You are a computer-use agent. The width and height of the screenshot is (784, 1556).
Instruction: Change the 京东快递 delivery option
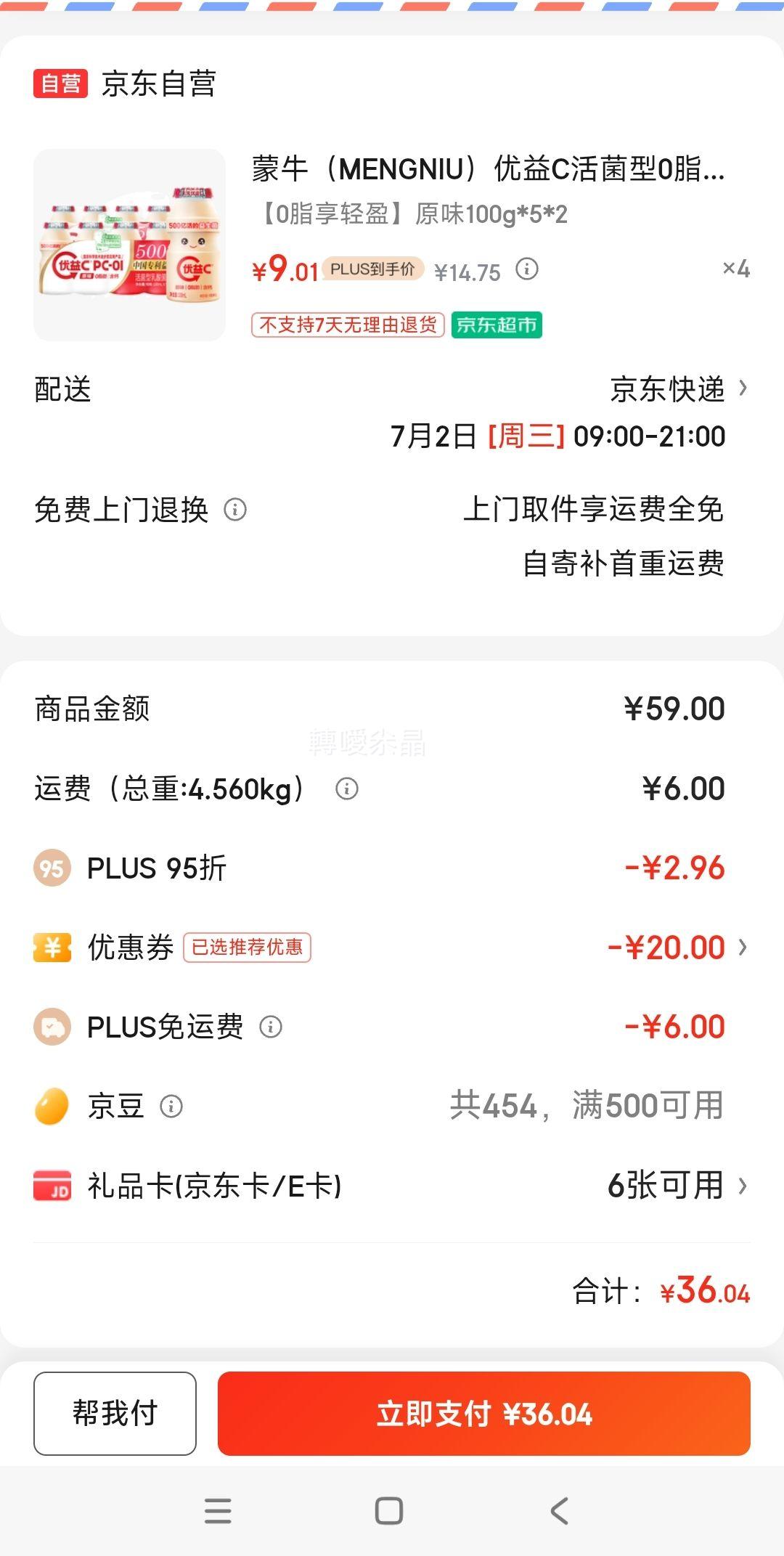[678, 389]
